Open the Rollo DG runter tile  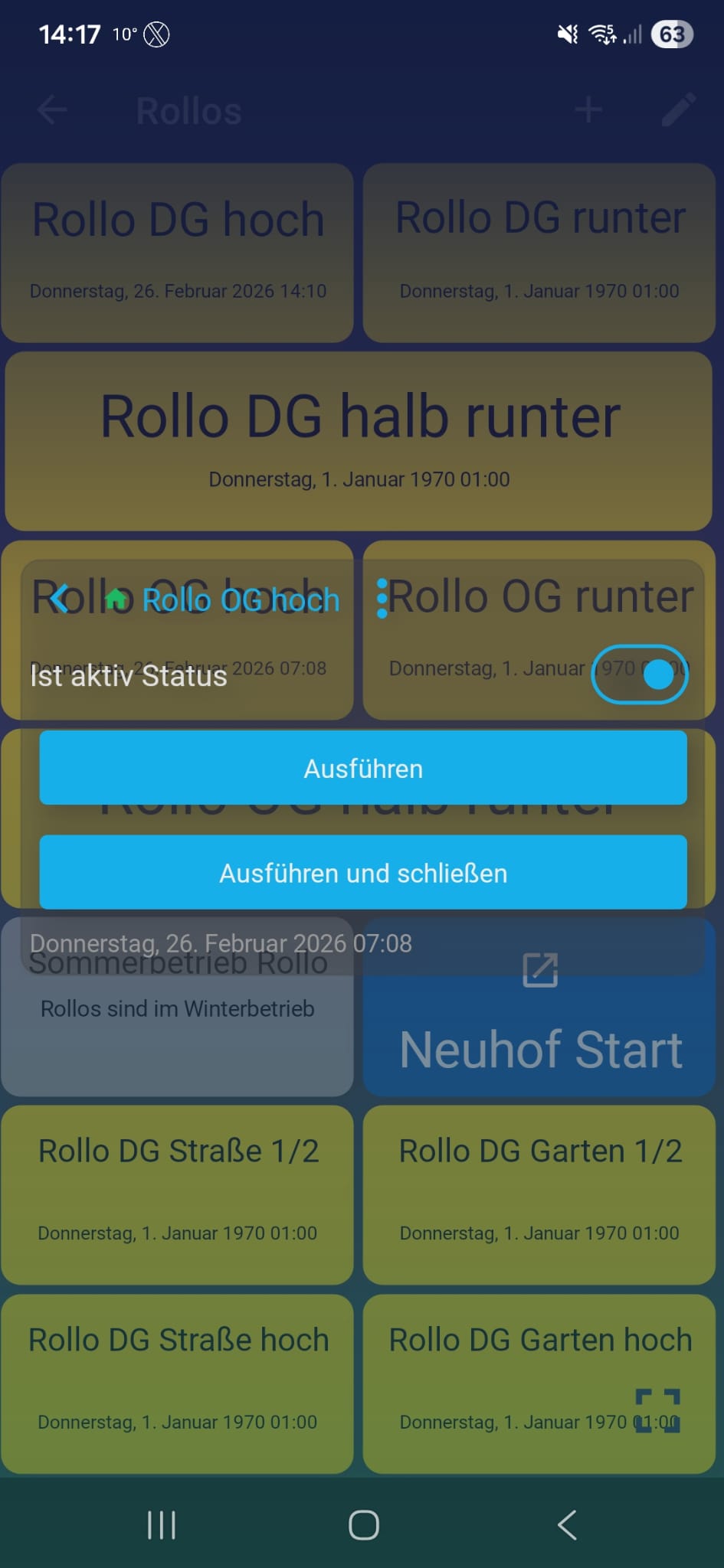point(539,253)
